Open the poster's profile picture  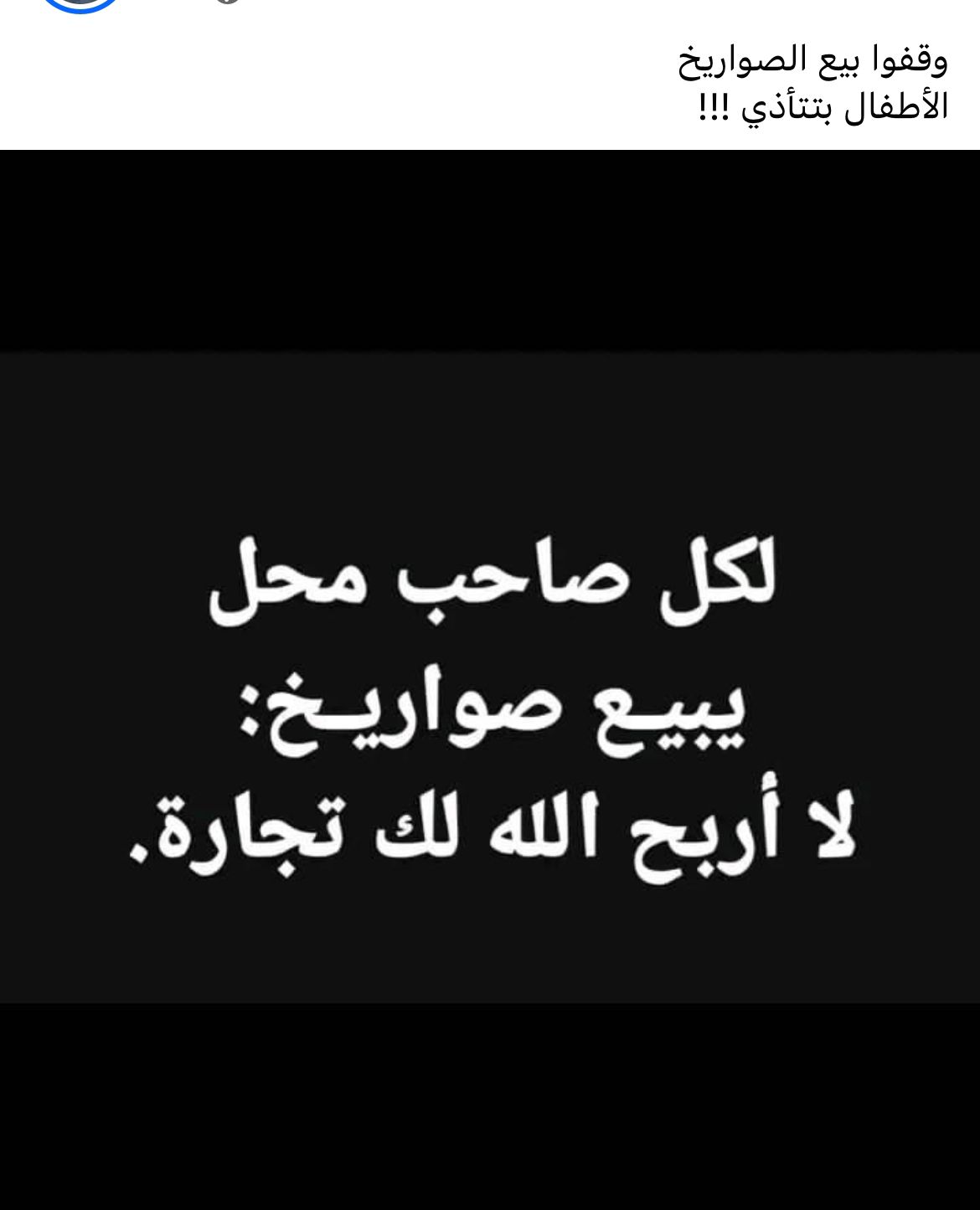tap(80, 4)
